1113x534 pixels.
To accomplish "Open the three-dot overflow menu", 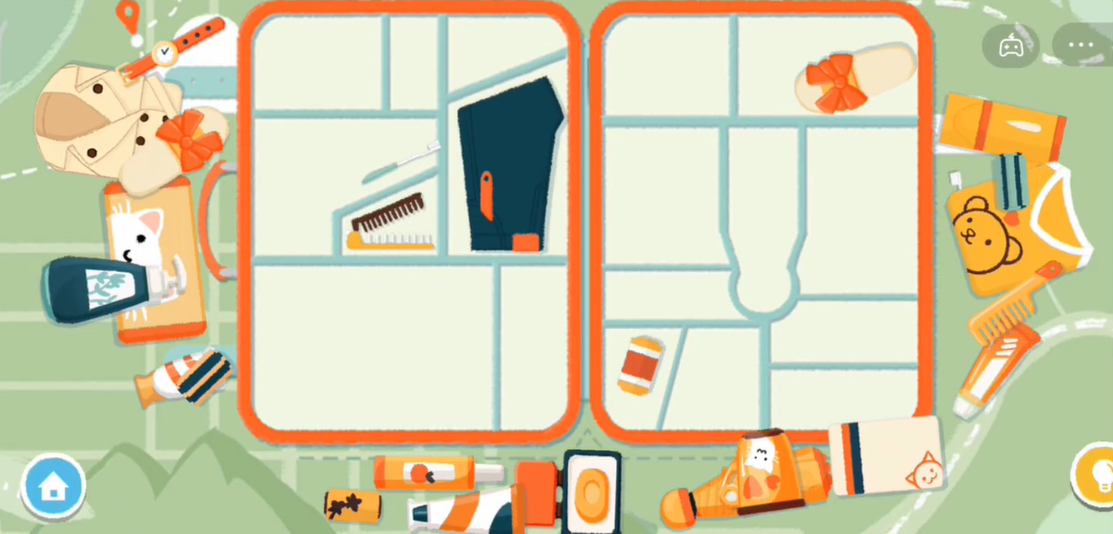I will click(x=1081, y=46).
